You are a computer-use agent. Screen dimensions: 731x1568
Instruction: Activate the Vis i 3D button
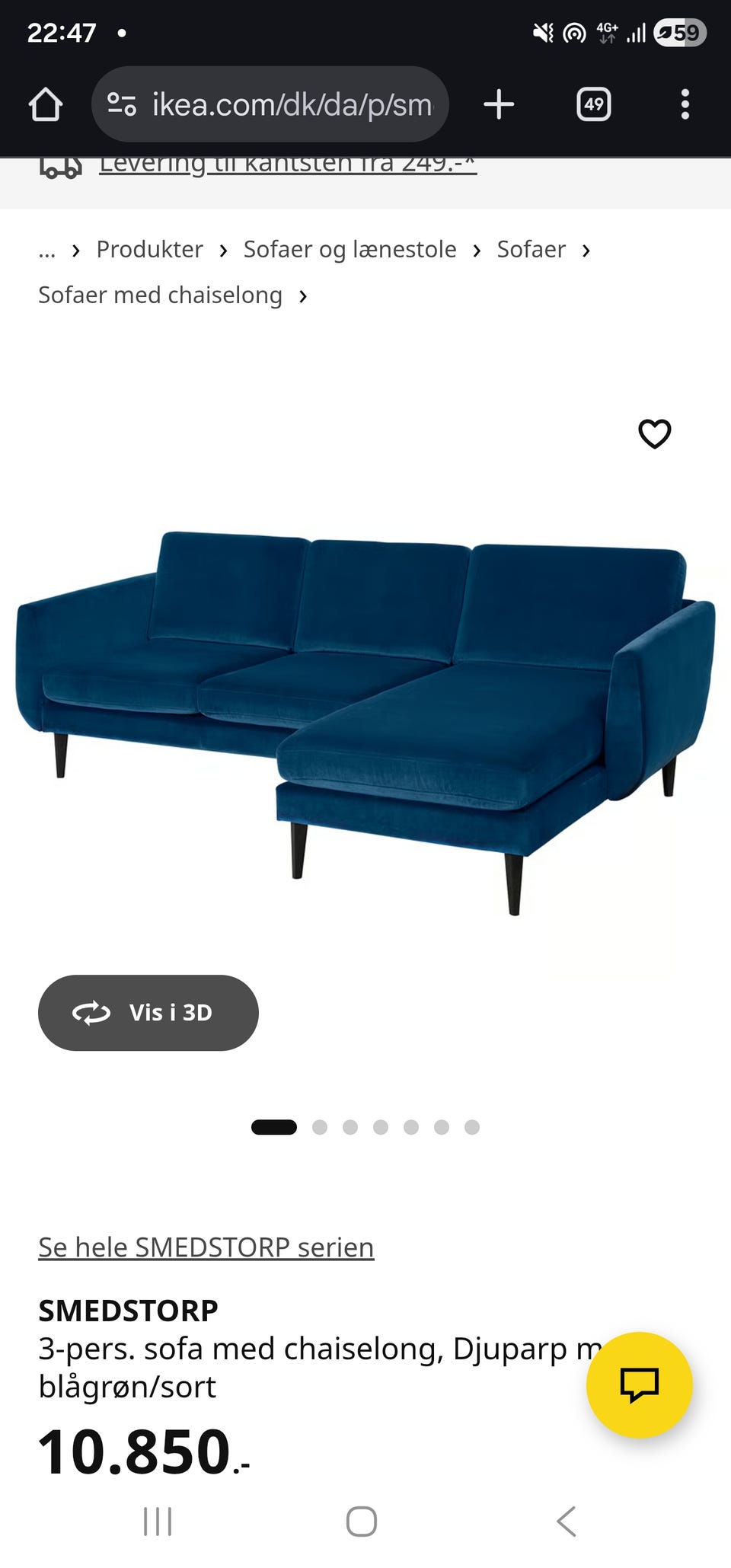(148, 1013)
